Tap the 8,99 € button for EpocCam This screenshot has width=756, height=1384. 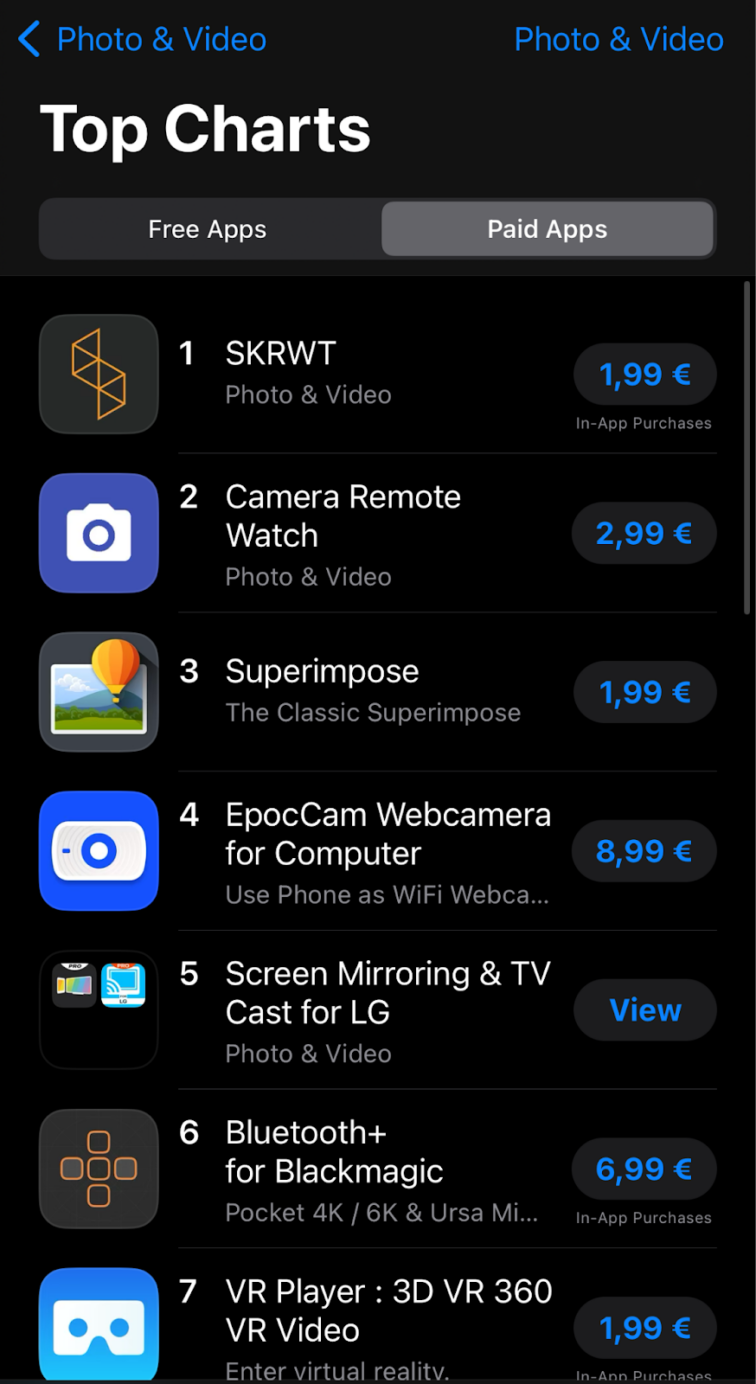coord(644,851)
